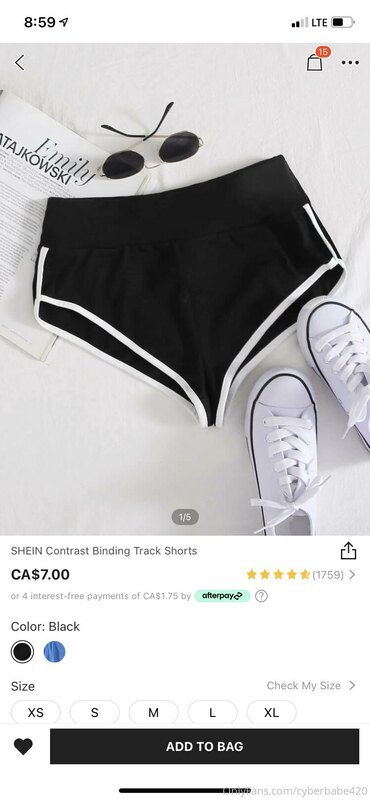Go back using the arrow icon

19,63
